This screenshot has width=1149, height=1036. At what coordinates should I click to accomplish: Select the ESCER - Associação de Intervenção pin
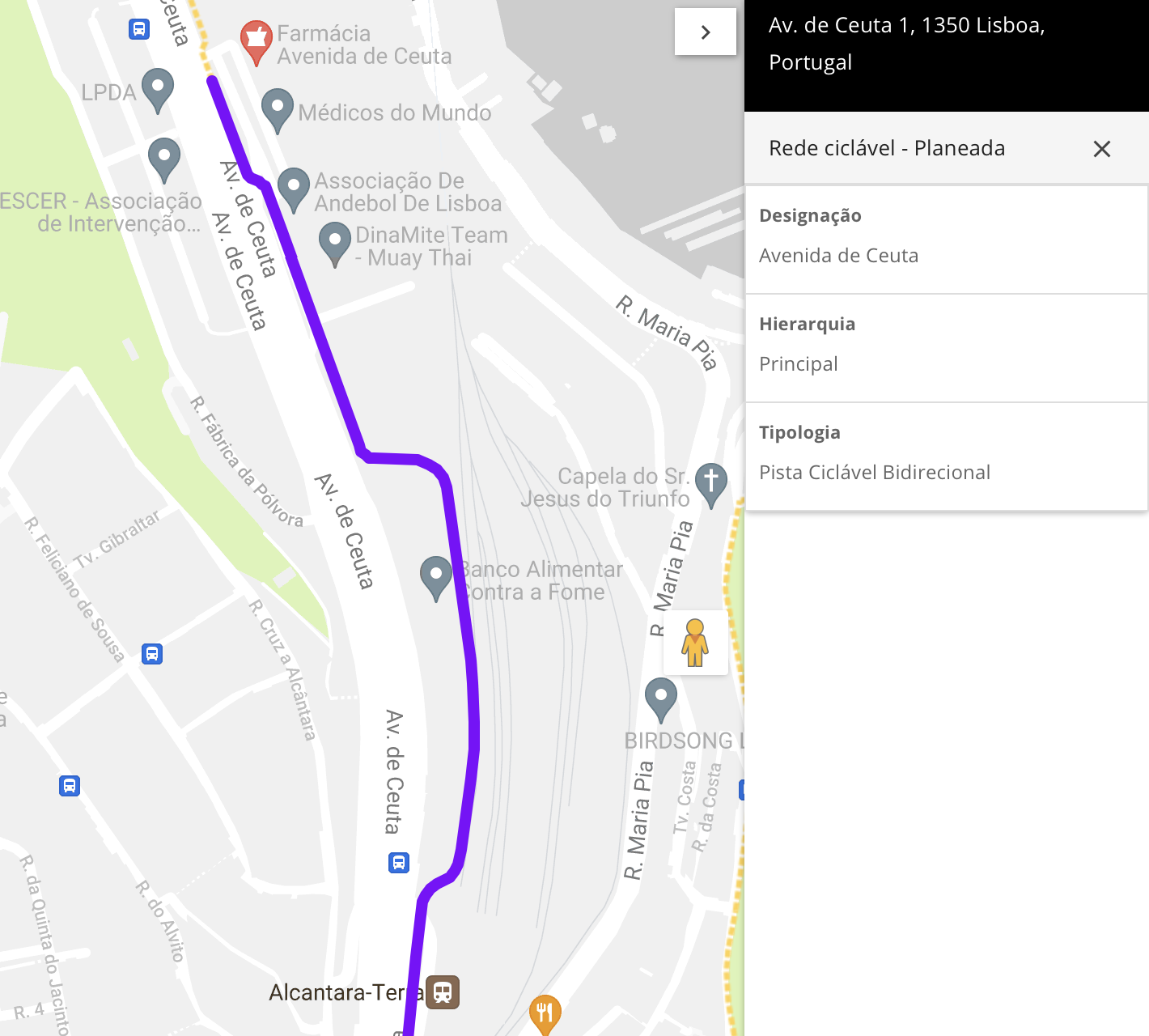point(164,157)
